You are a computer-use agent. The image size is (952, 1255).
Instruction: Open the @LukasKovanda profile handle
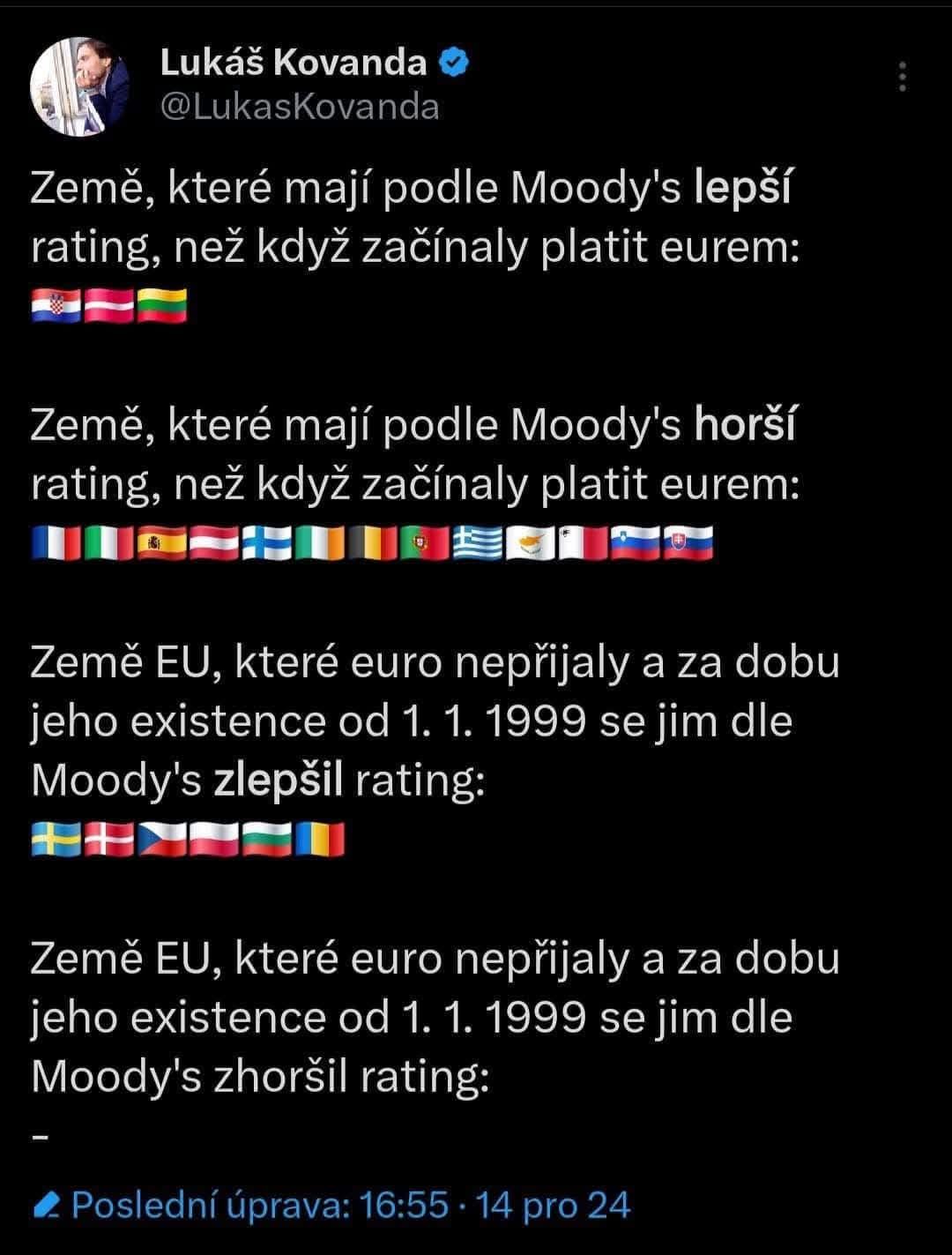299,107
